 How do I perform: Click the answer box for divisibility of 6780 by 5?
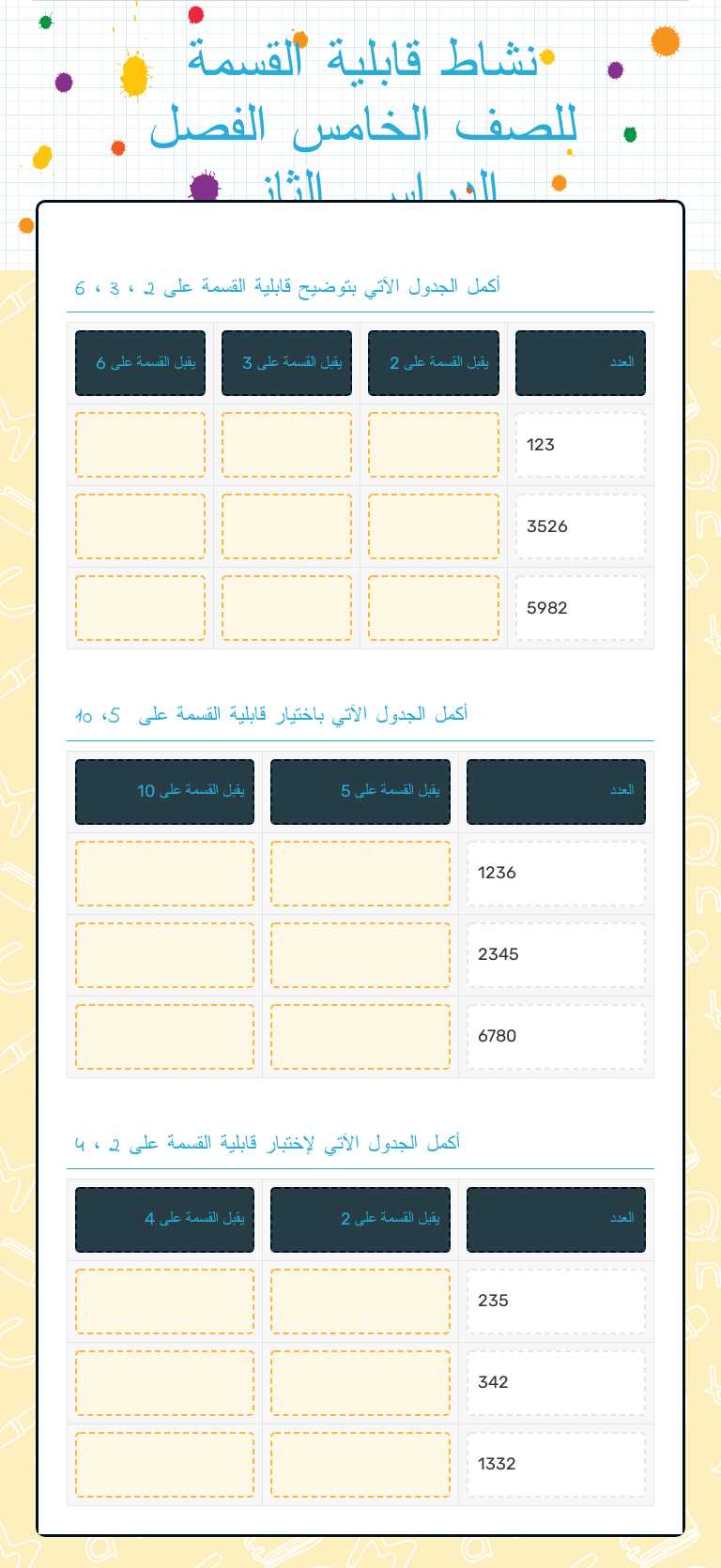(x=360, y=1036)
